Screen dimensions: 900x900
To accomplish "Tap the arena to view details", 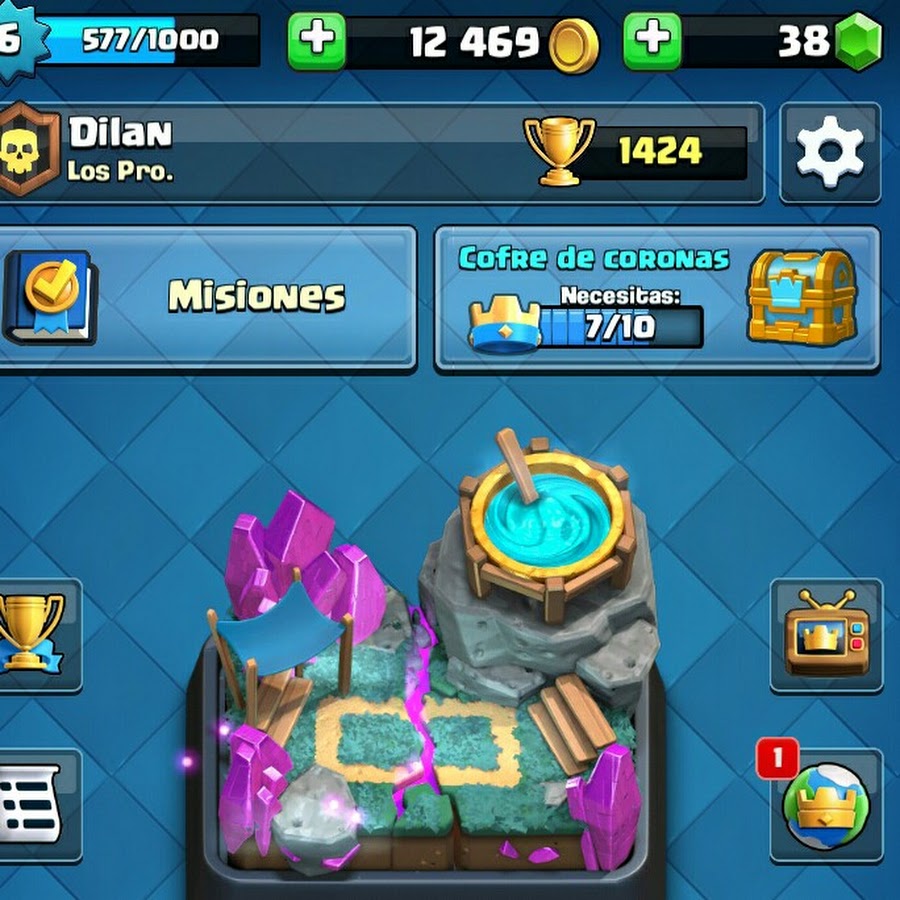I will tap(430, 680).
